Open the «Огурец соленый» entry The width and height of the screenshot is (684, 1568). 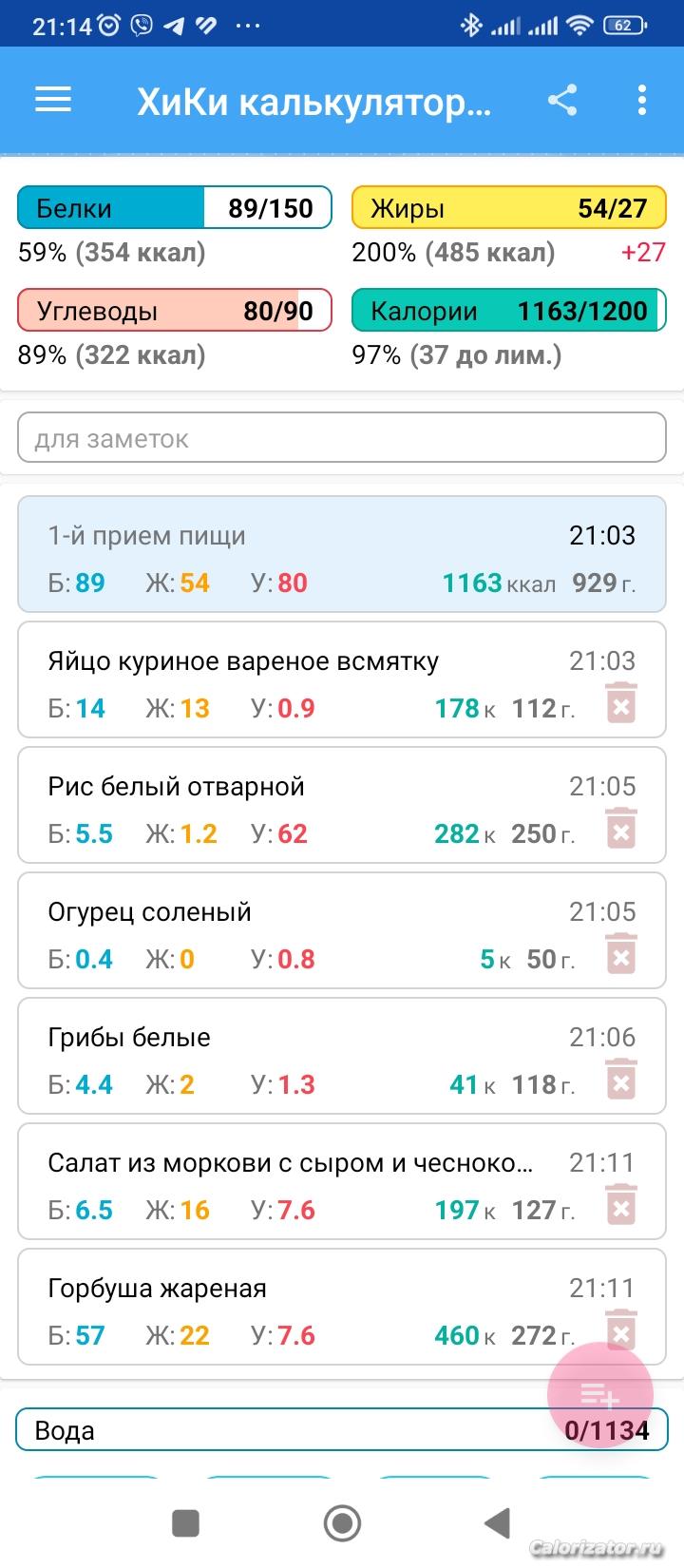[285, 930]
